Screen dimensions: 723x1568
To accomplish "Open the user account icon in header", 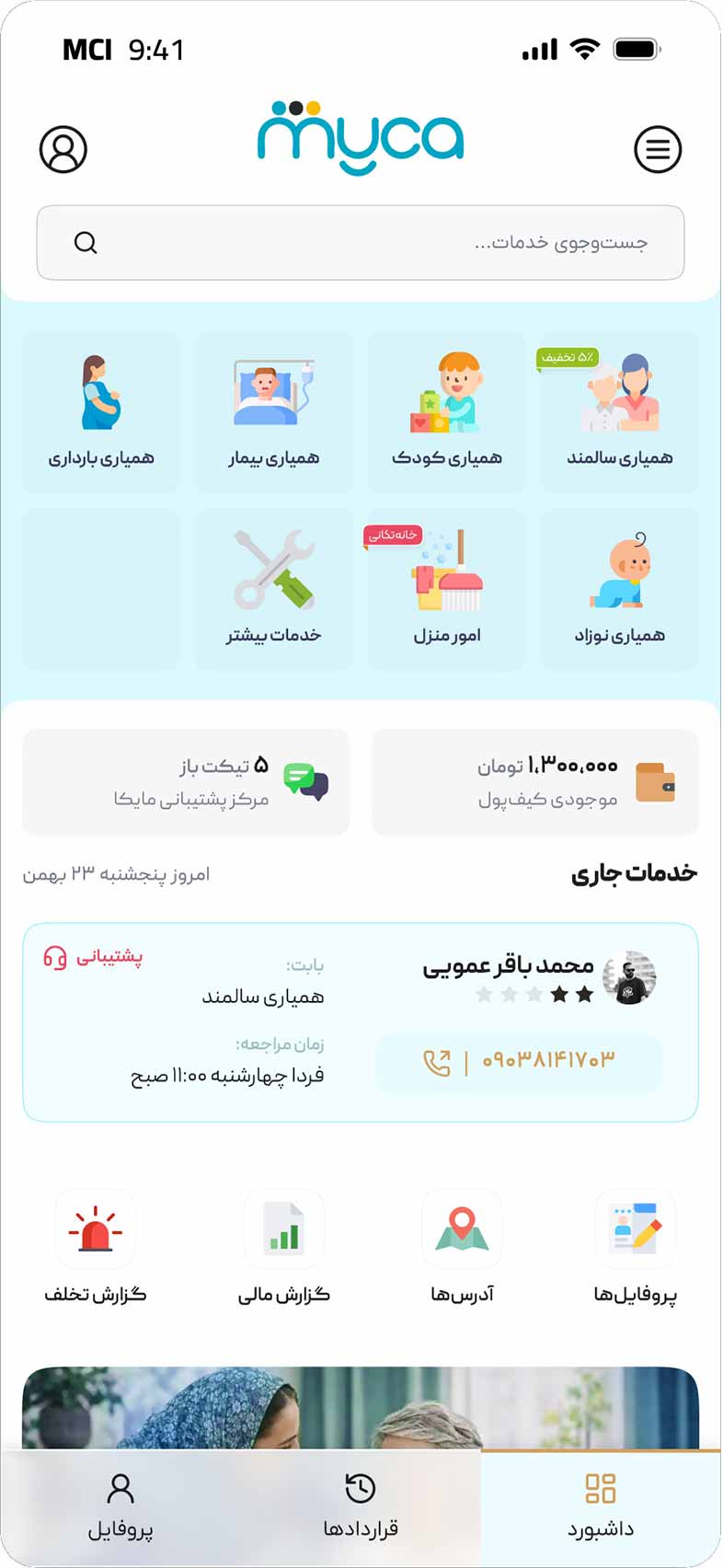I will point(63,149).
